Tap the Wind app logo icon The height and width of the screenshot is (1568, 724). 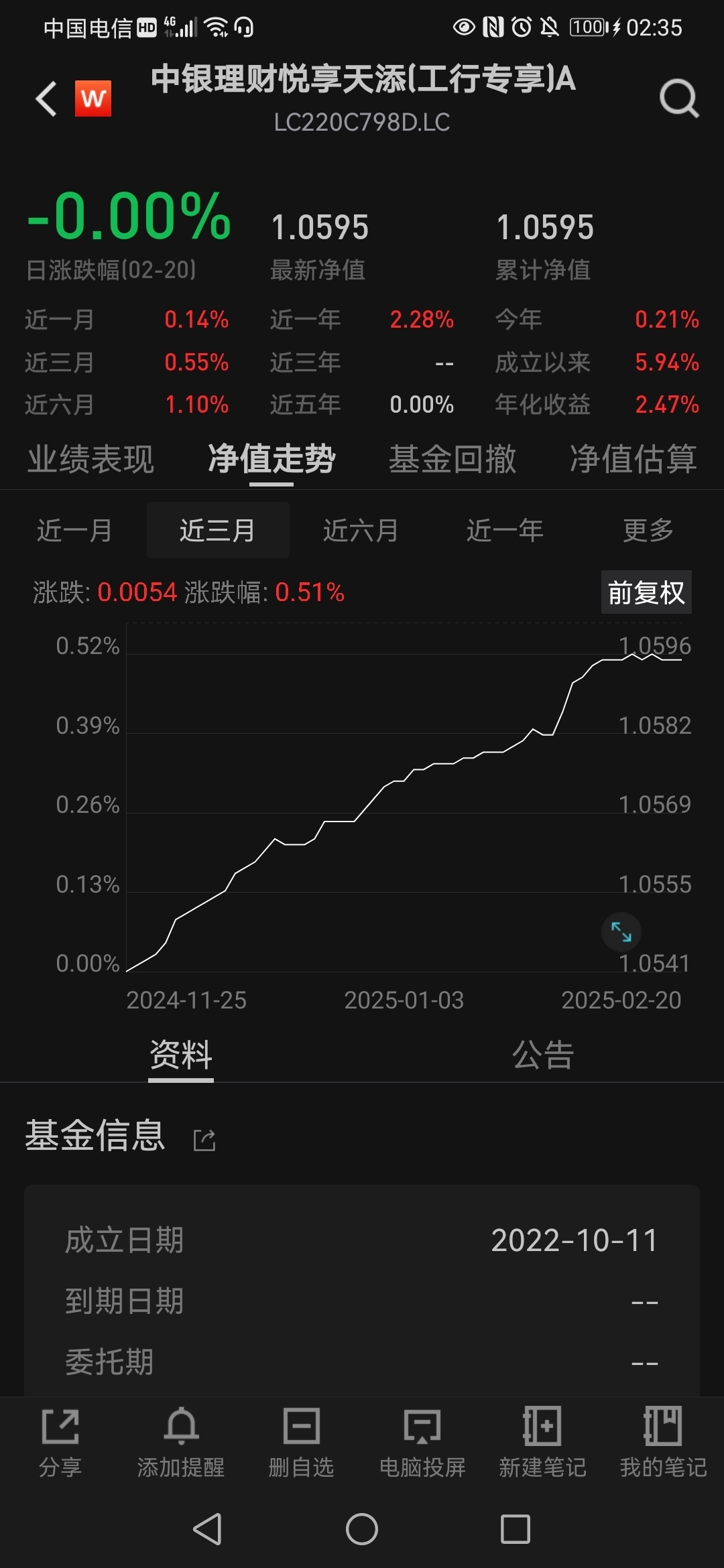pyautogui.click(x=93, y=98)
